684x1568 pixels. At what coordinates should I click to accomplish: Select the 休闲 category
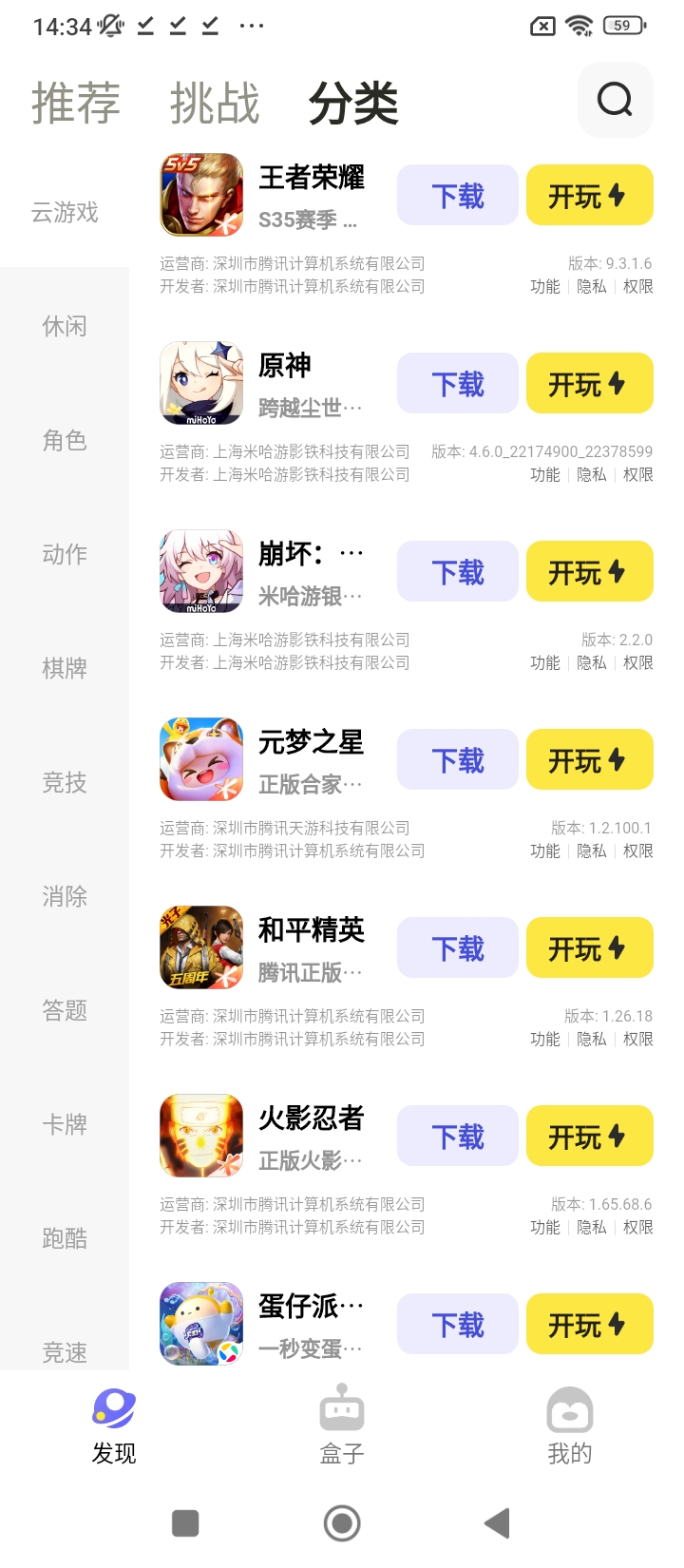tap(65, 326)
